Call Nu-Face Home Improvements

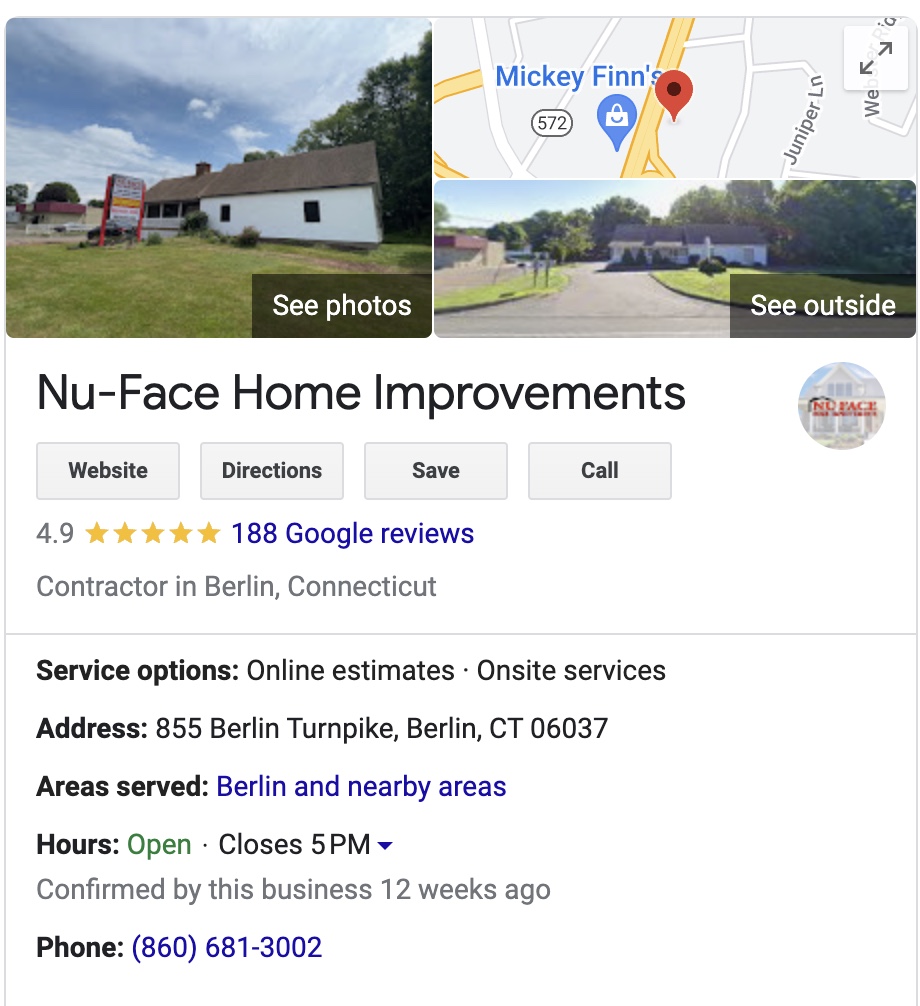point(600,470)
